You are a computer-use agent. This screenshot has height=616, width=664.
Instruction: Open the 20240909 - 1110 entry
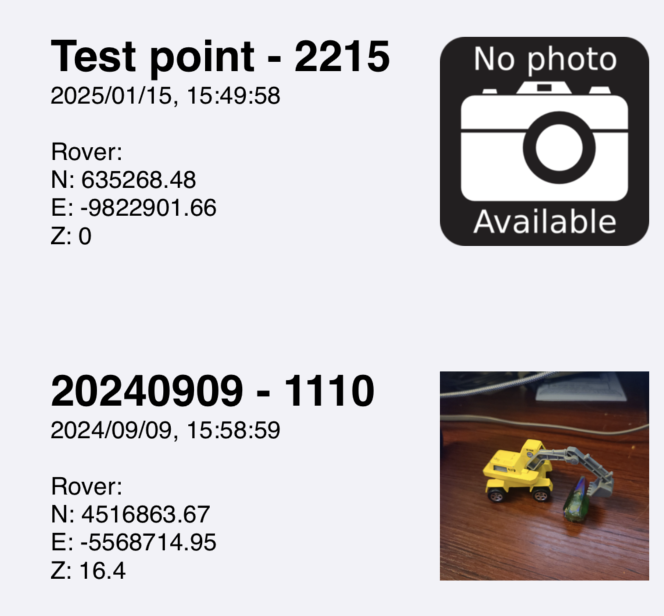(212, 392)
